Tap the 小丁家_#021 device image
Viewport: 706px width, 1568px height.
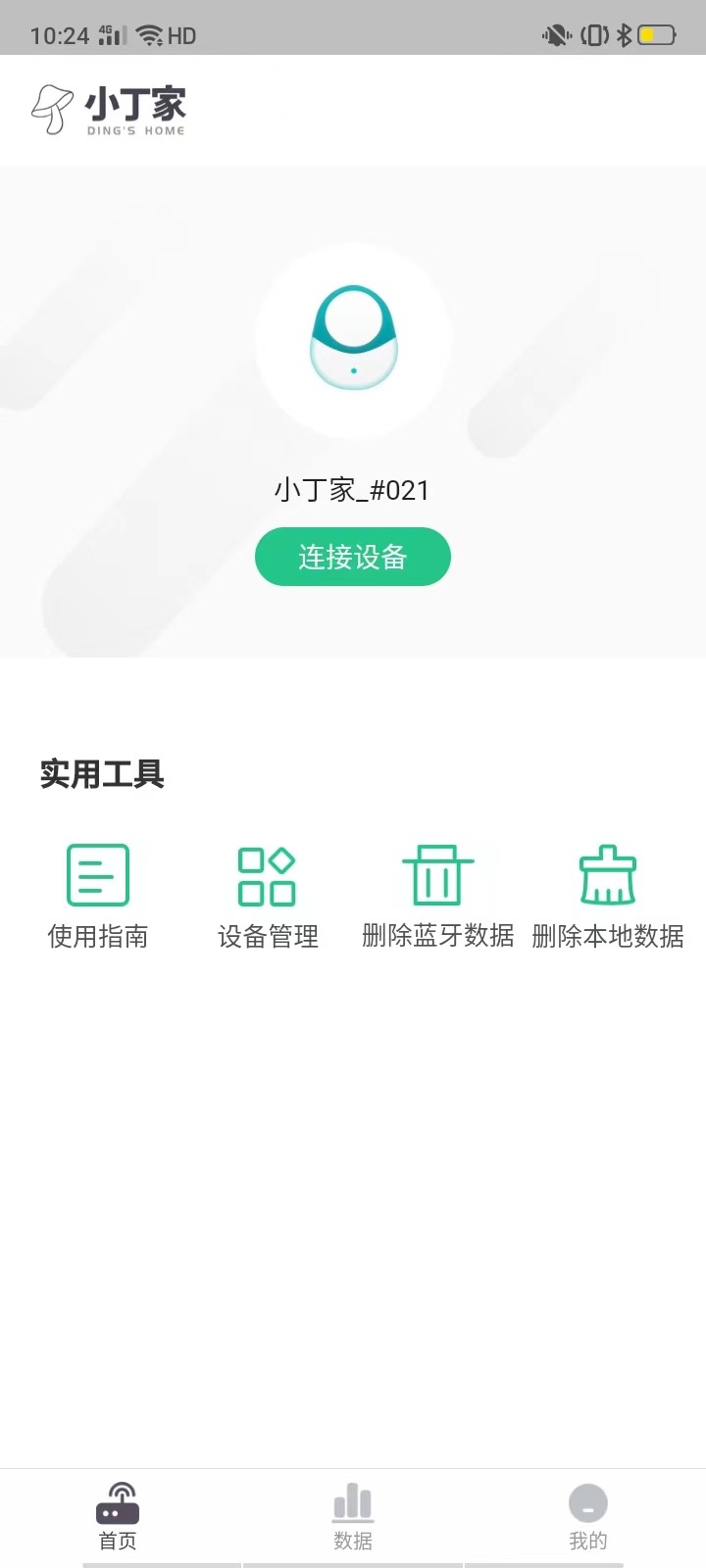[x=353, y=339]
